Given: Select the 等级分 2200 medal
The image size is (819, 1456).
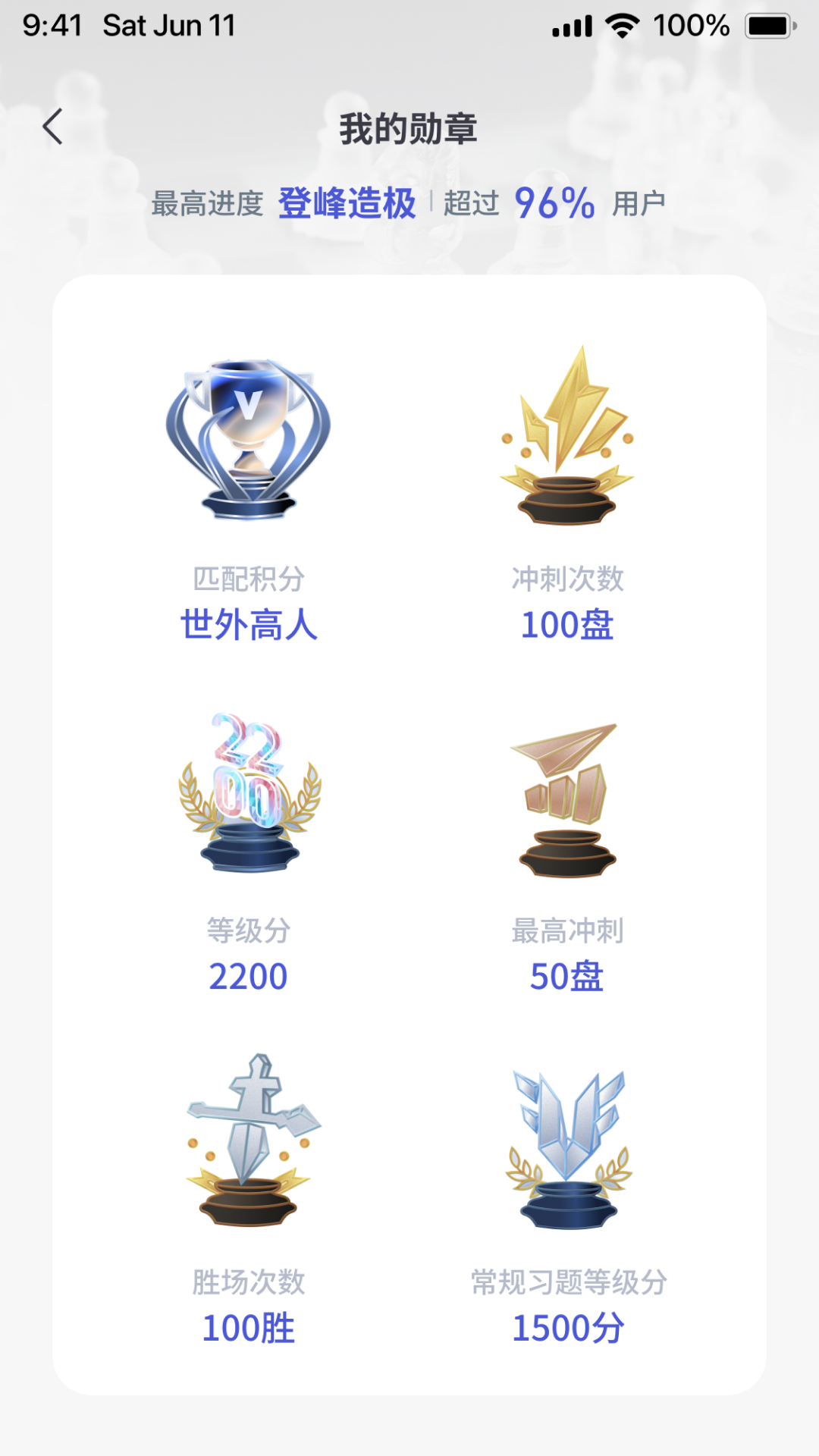Looking at the screenshot, I should (249, 793).
